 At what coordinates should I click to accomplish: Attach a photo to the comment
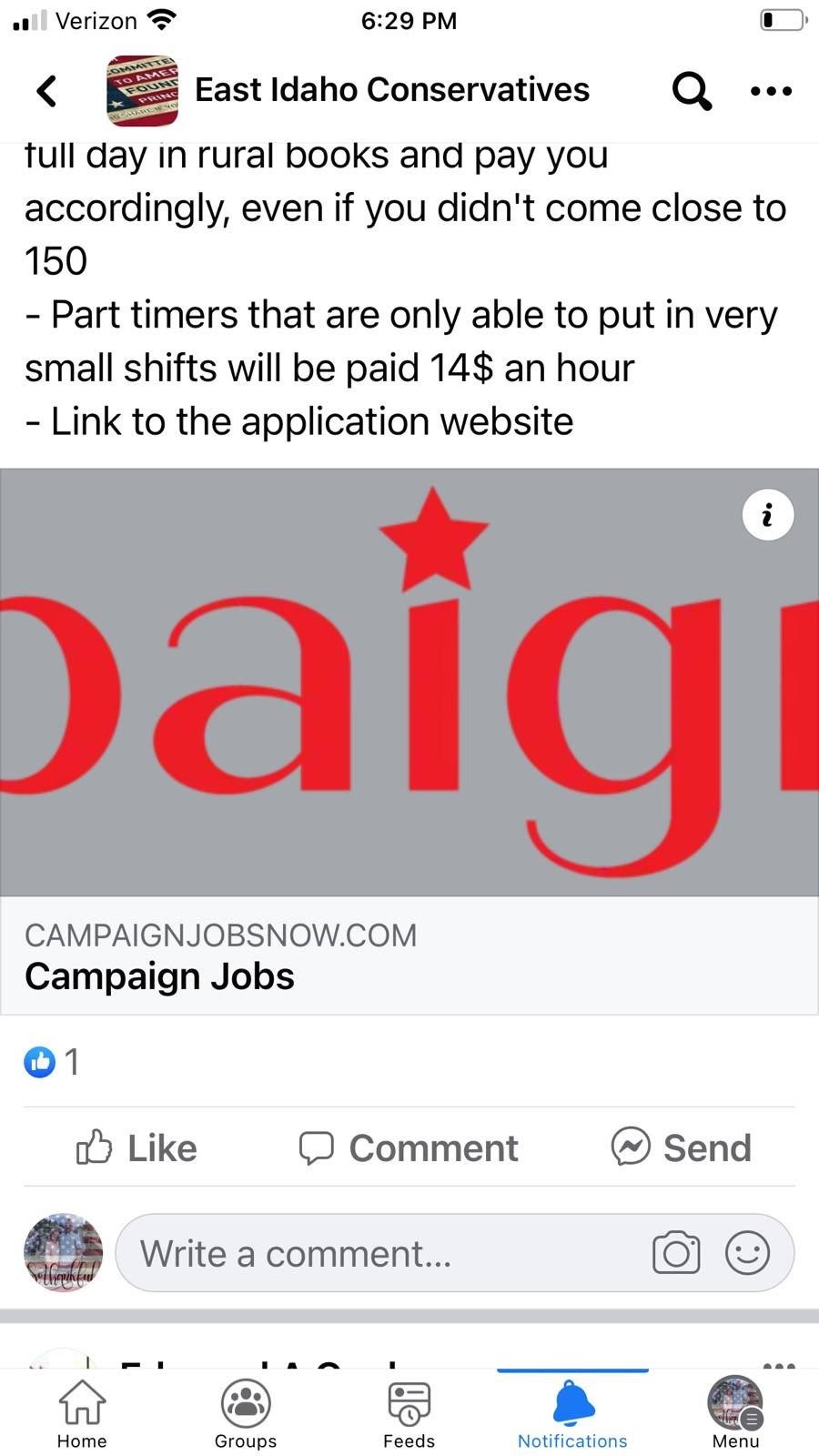[676, 1253]
